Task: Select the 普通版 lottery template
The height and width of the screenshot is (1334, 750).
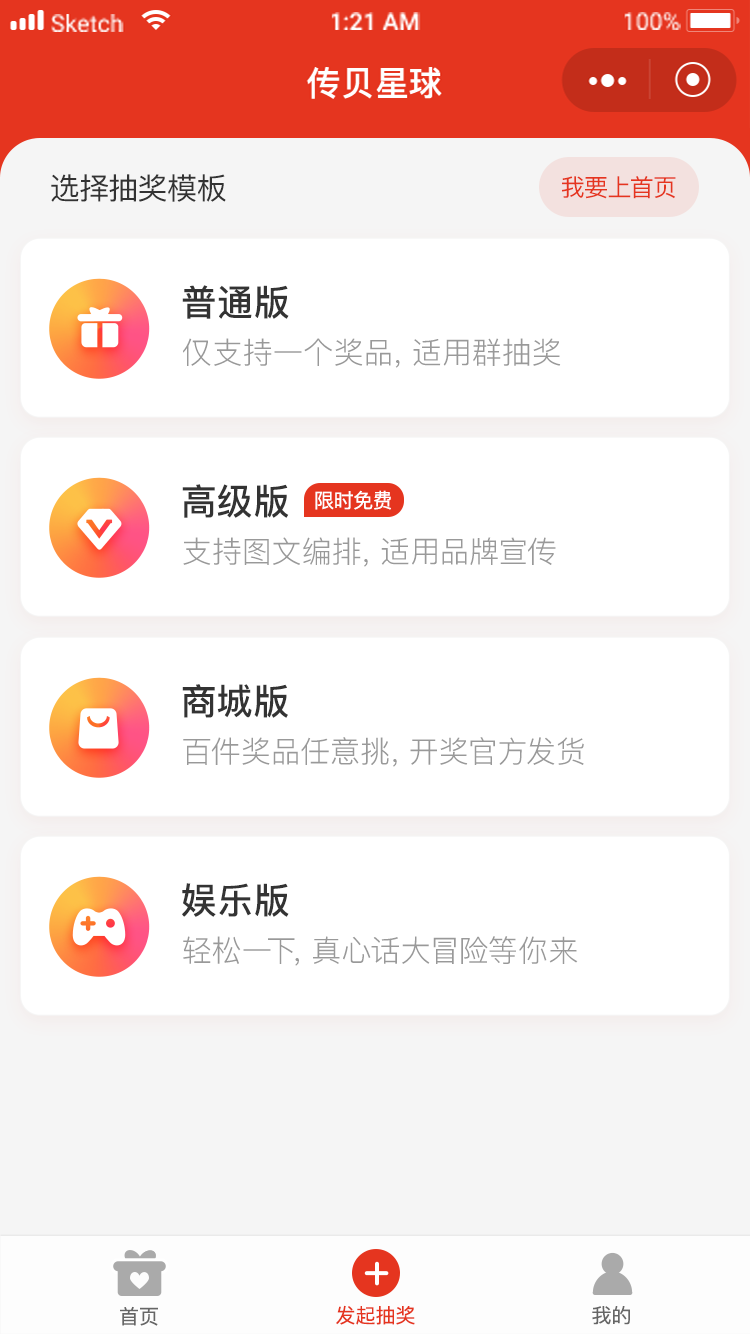Action: (375, 328)
